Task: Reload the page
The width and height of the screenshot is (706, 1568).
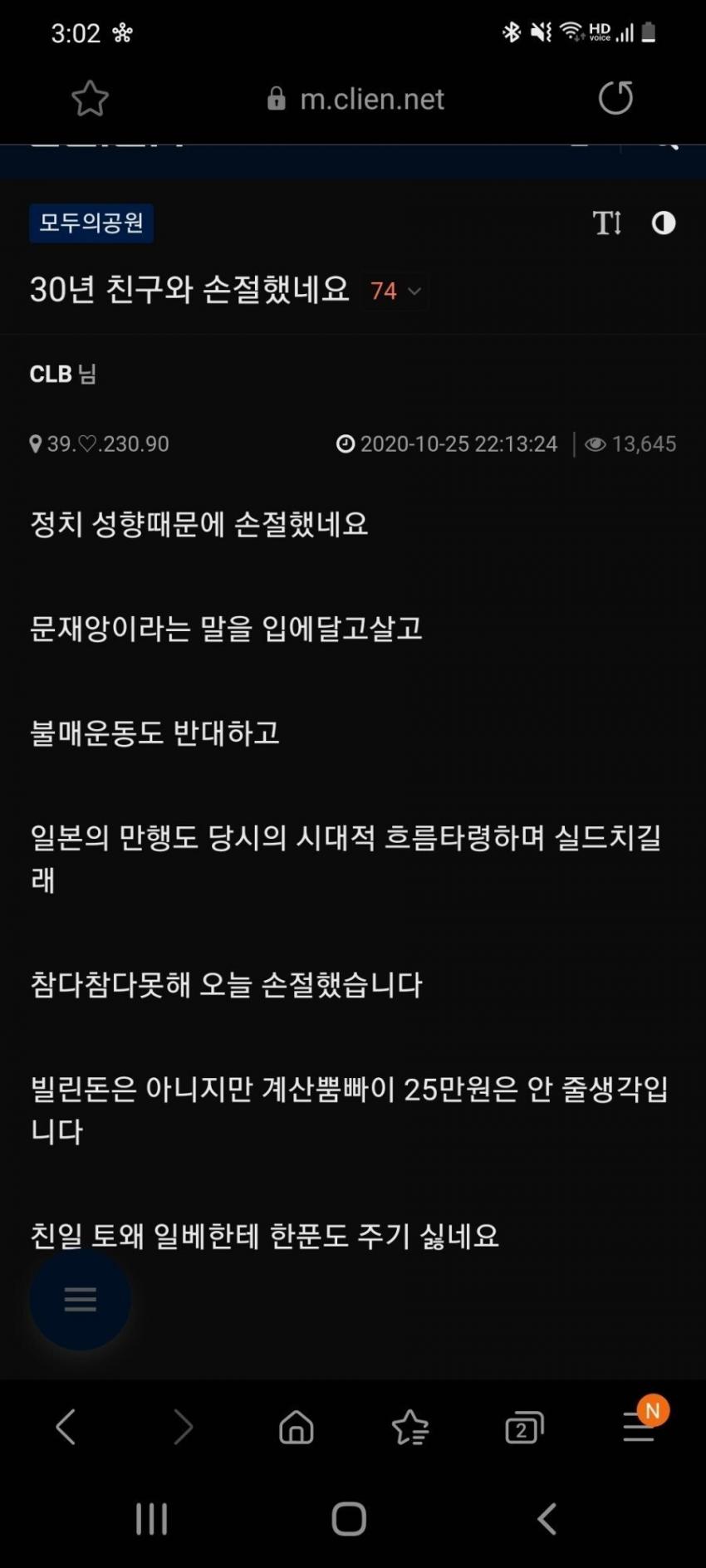Action: pyautogui.click(x=615, y=98)
